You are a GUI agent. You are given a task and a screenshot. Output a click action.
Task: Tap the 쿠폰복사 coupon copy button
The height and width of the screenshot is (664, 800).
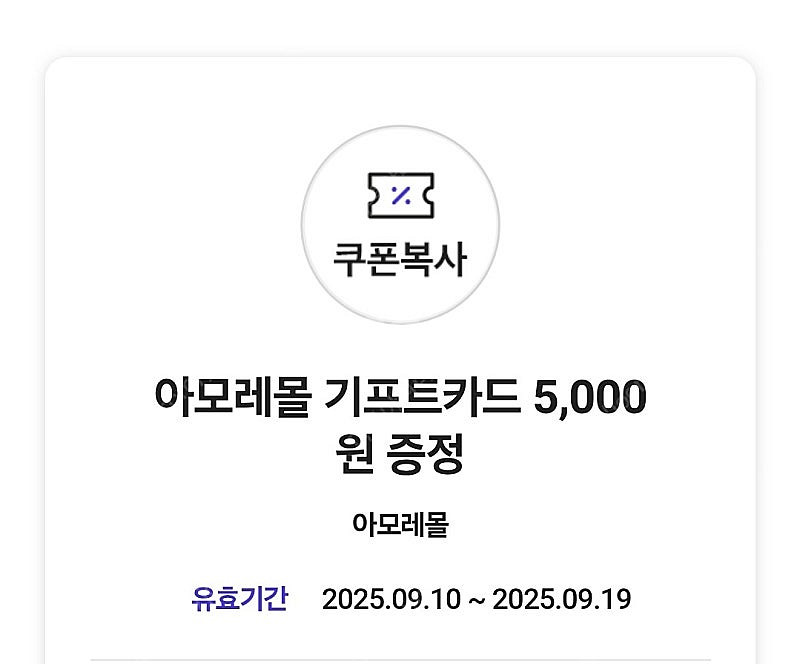[400, 223]
